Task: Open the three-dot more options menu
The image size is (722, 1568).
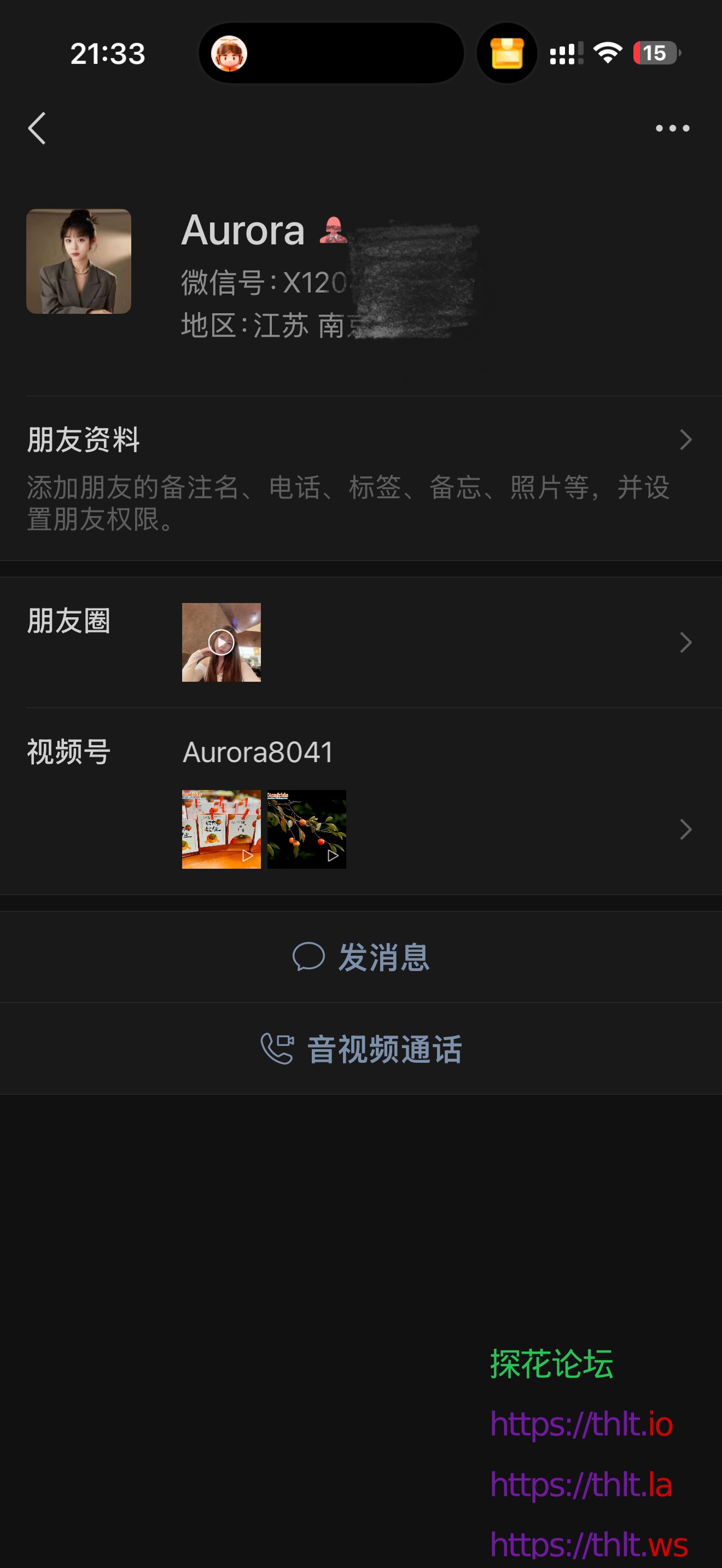Action: 672,128
